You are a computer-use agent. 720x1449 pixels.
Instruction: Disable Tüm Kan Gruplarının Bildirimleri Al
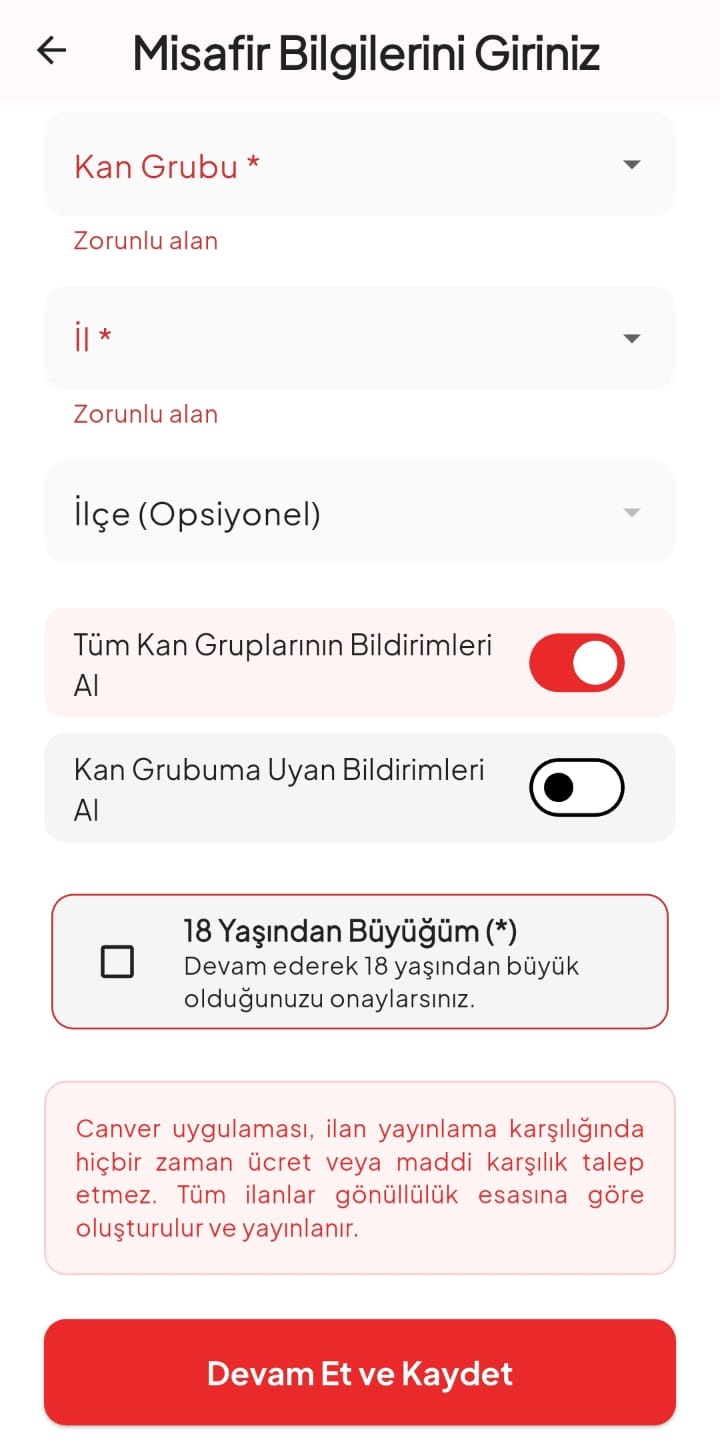[x=577, y=662]
